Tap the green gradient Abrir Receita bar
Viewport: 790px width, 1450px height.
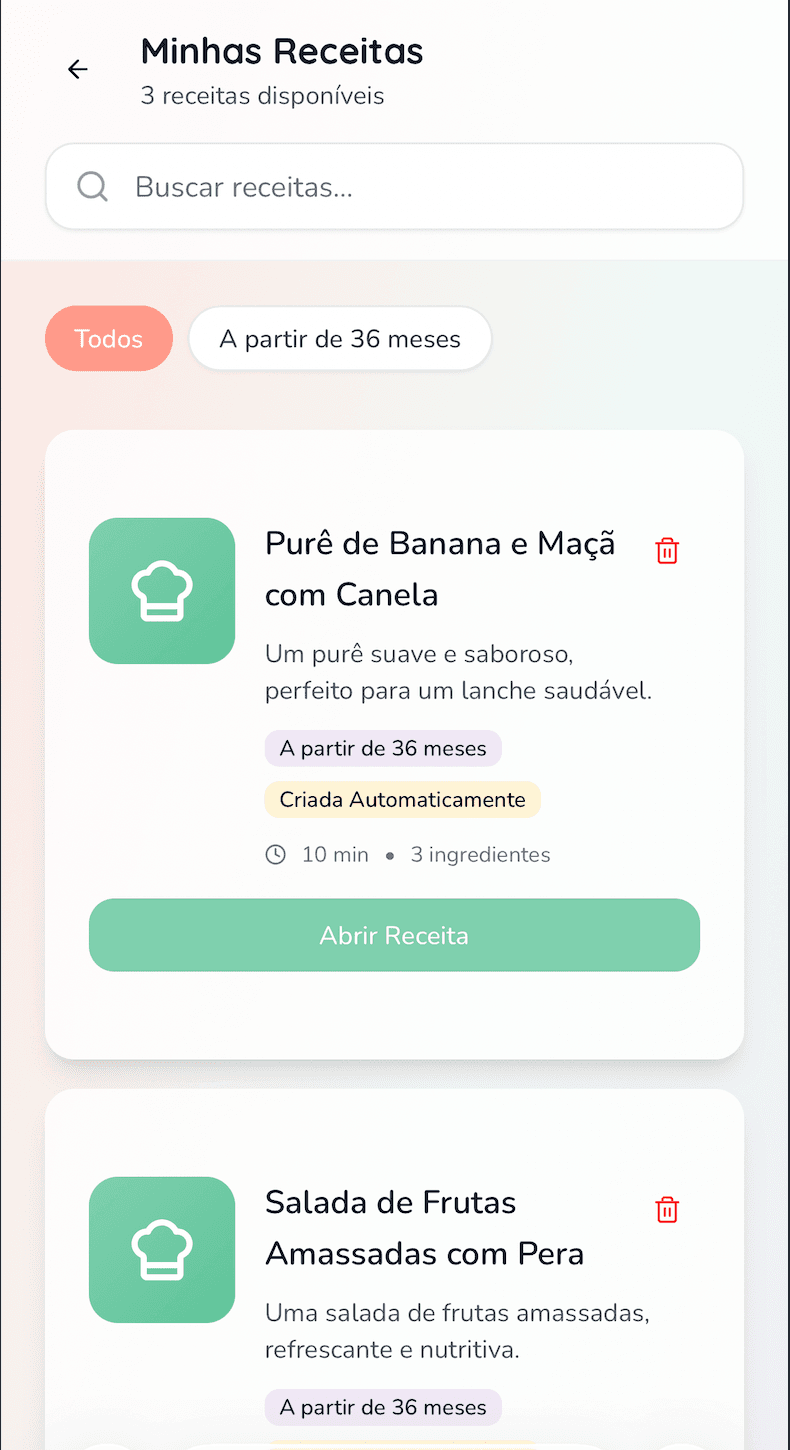394,935
